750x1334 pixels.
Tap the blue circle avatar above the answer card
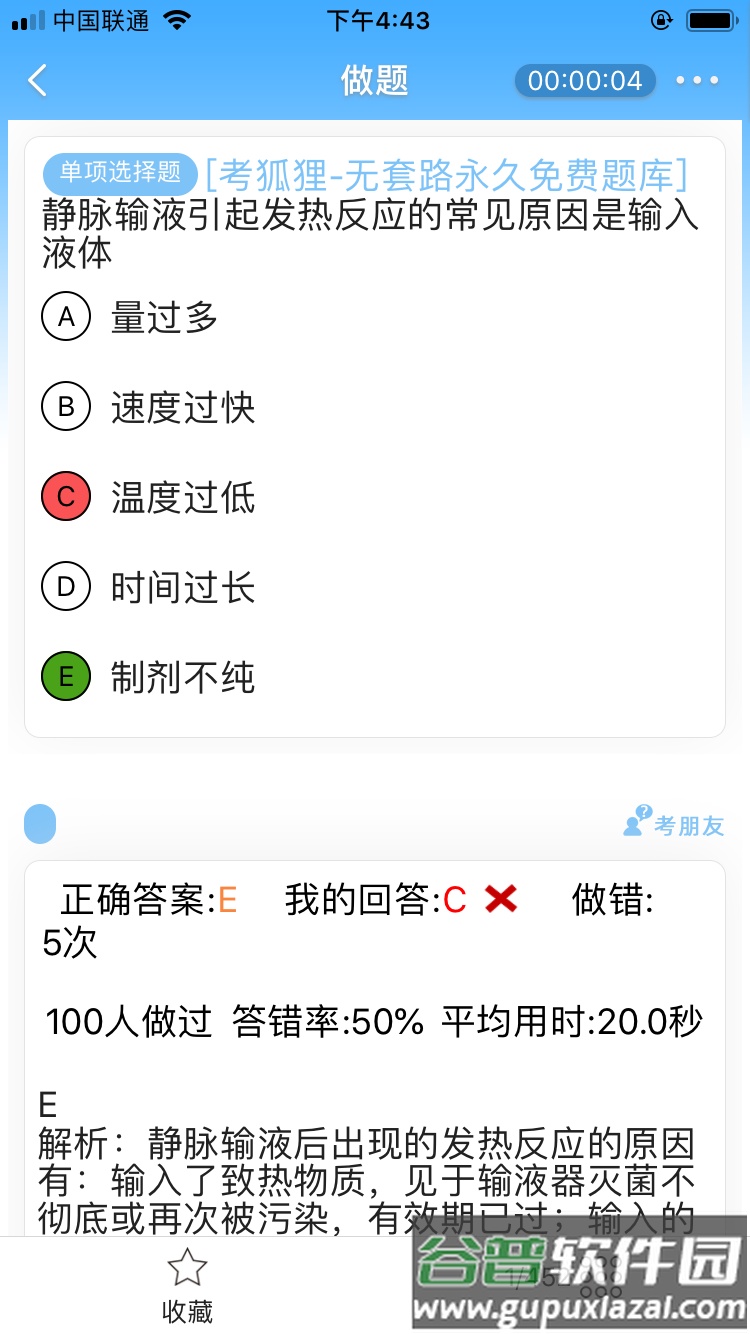[x=40, y=823]
